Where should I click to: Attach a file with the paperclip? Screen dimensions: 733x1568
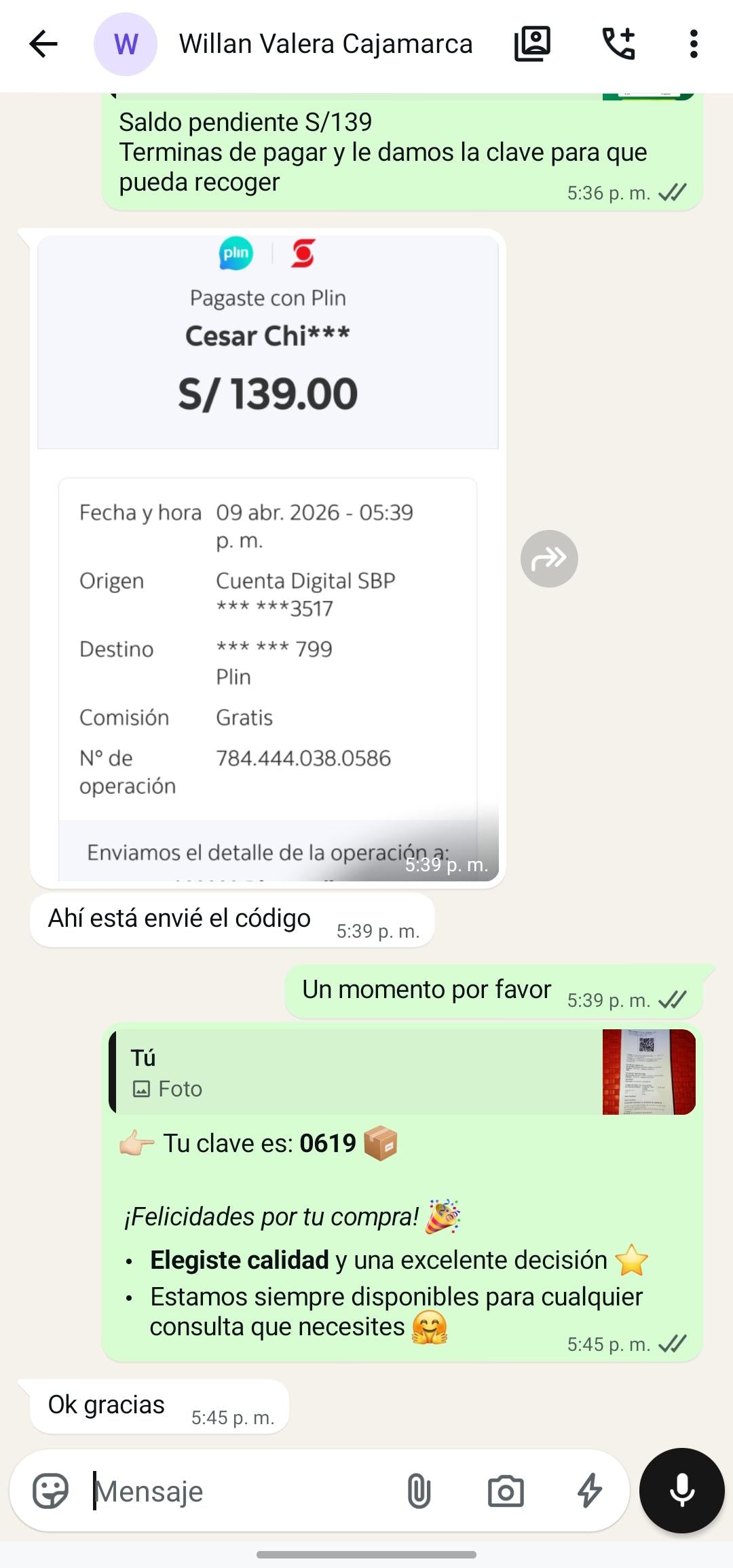(x=419, y=1491)
